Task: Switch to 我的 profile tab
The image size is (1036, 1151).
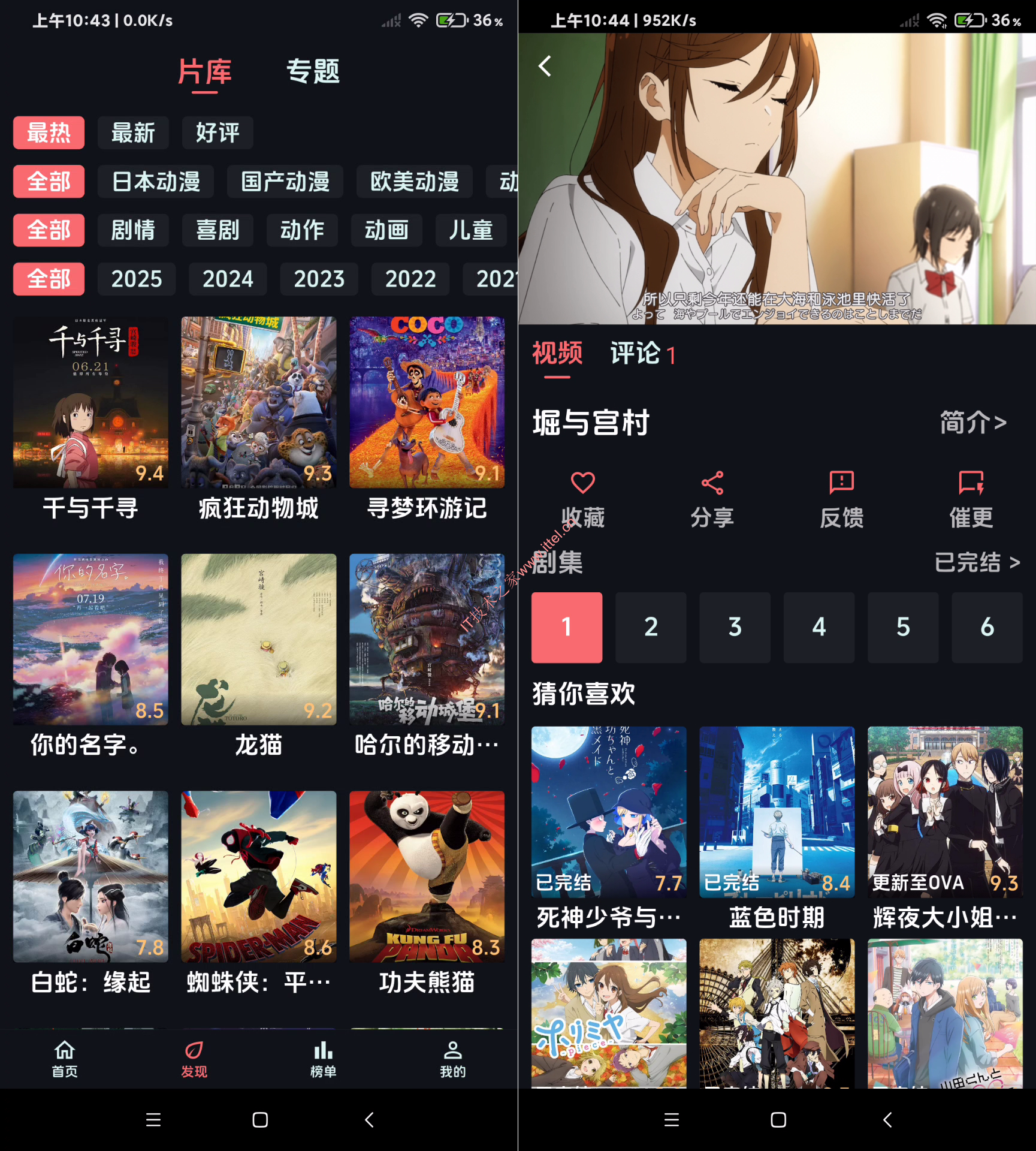Action: [x=452, y=1059]
